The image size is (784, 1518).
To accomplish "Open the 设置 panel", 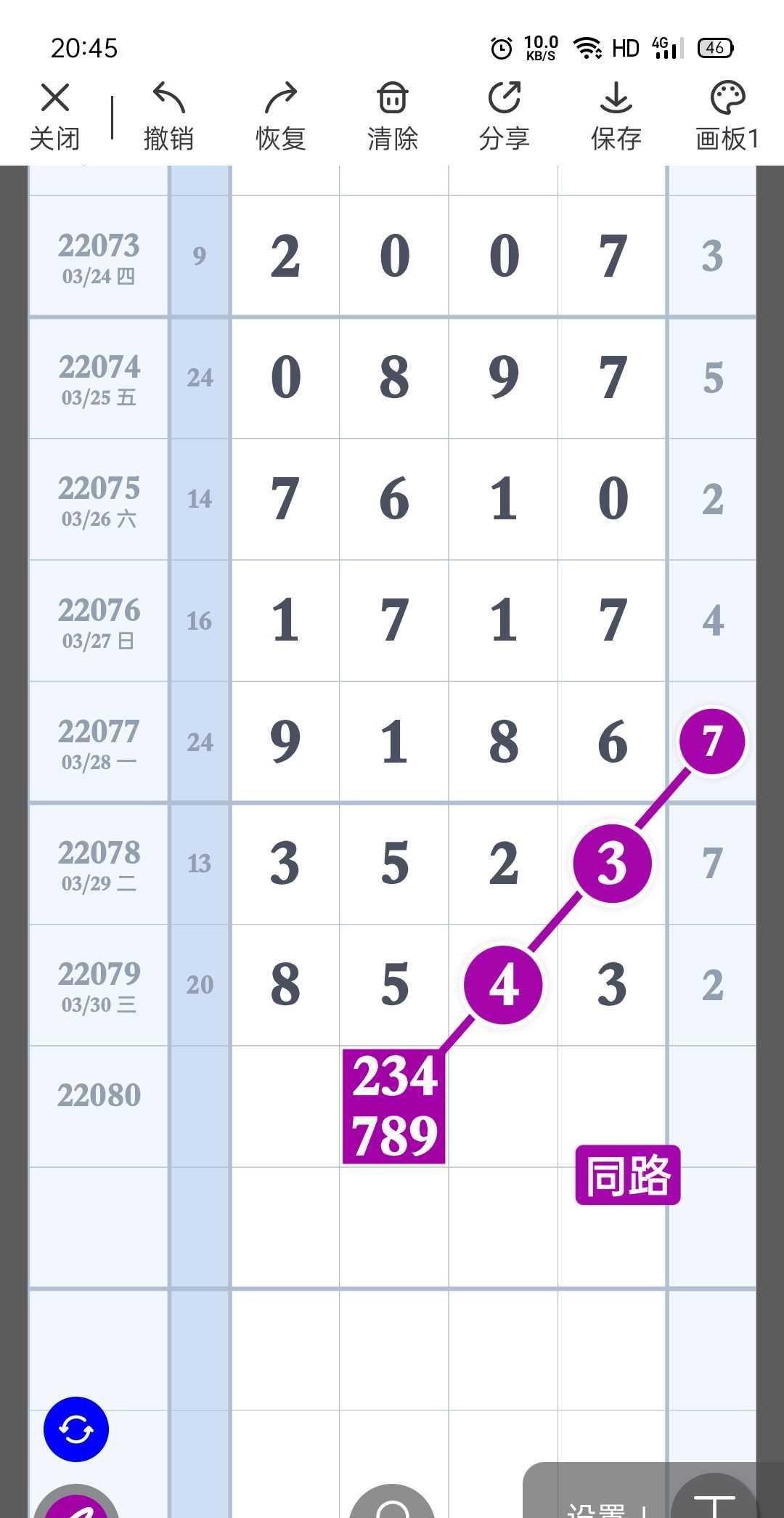I will pyautogui.click(x=597, y=1508).
